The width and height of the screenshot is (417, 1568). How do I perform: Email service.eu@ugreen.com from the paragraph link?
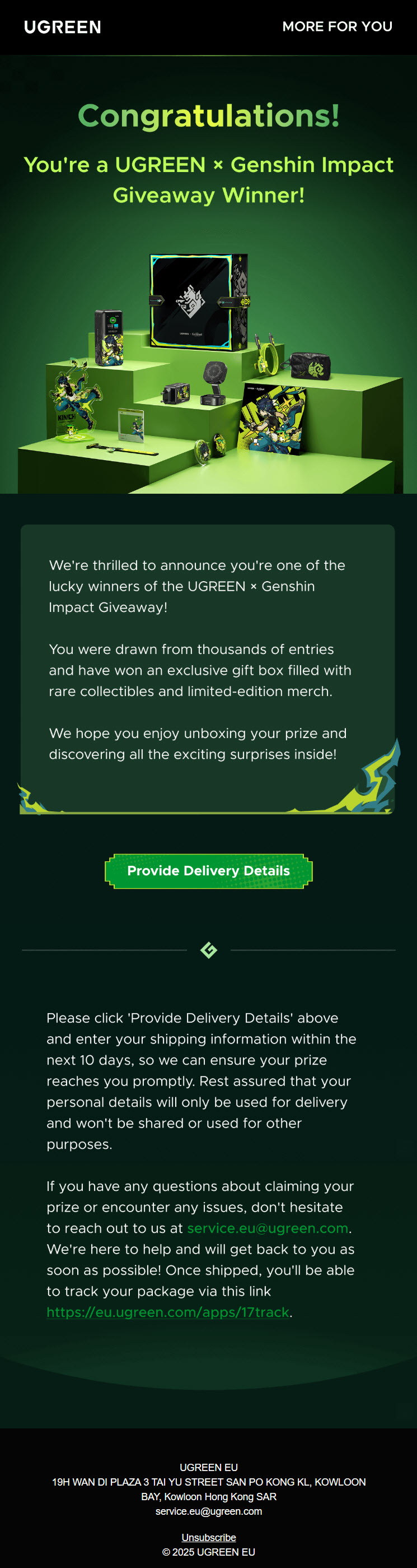pyautogui.click(x=268, y=1228)
